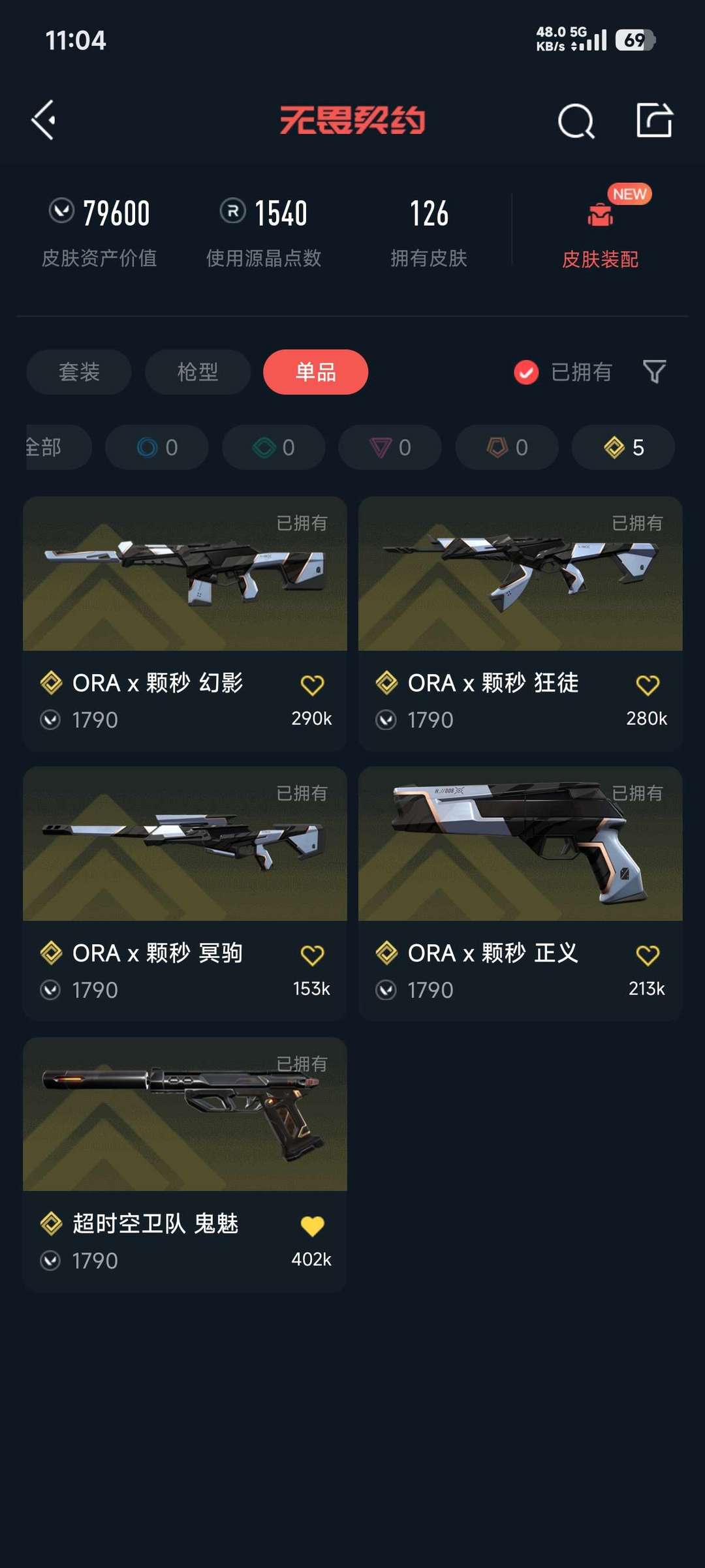Favorite the ORA x 颗秒 幻影 skin
The height and width of the screenshot is (1568, 705).
tap(313, 684)
